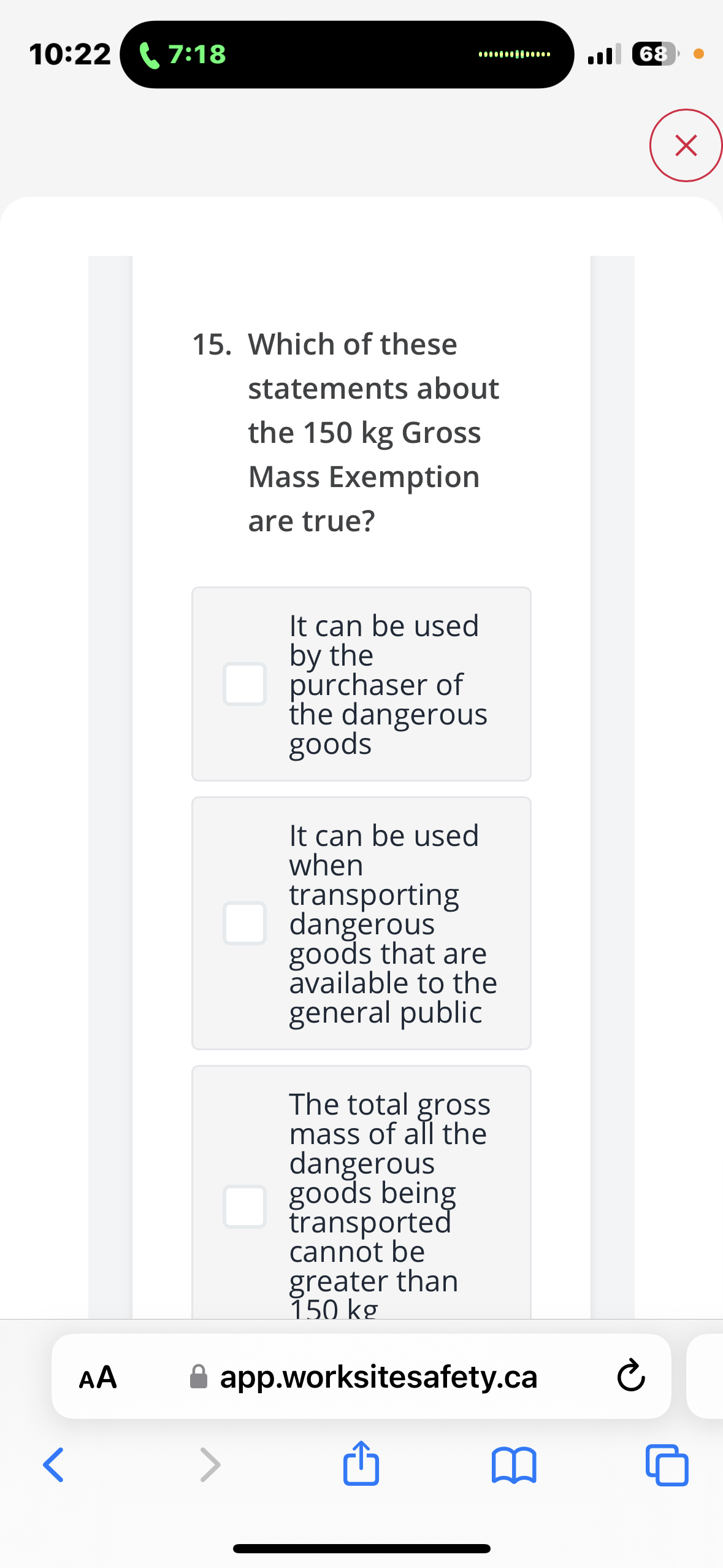
Task: Close the quiz with the red X
Action: click(x=685, y=146)
